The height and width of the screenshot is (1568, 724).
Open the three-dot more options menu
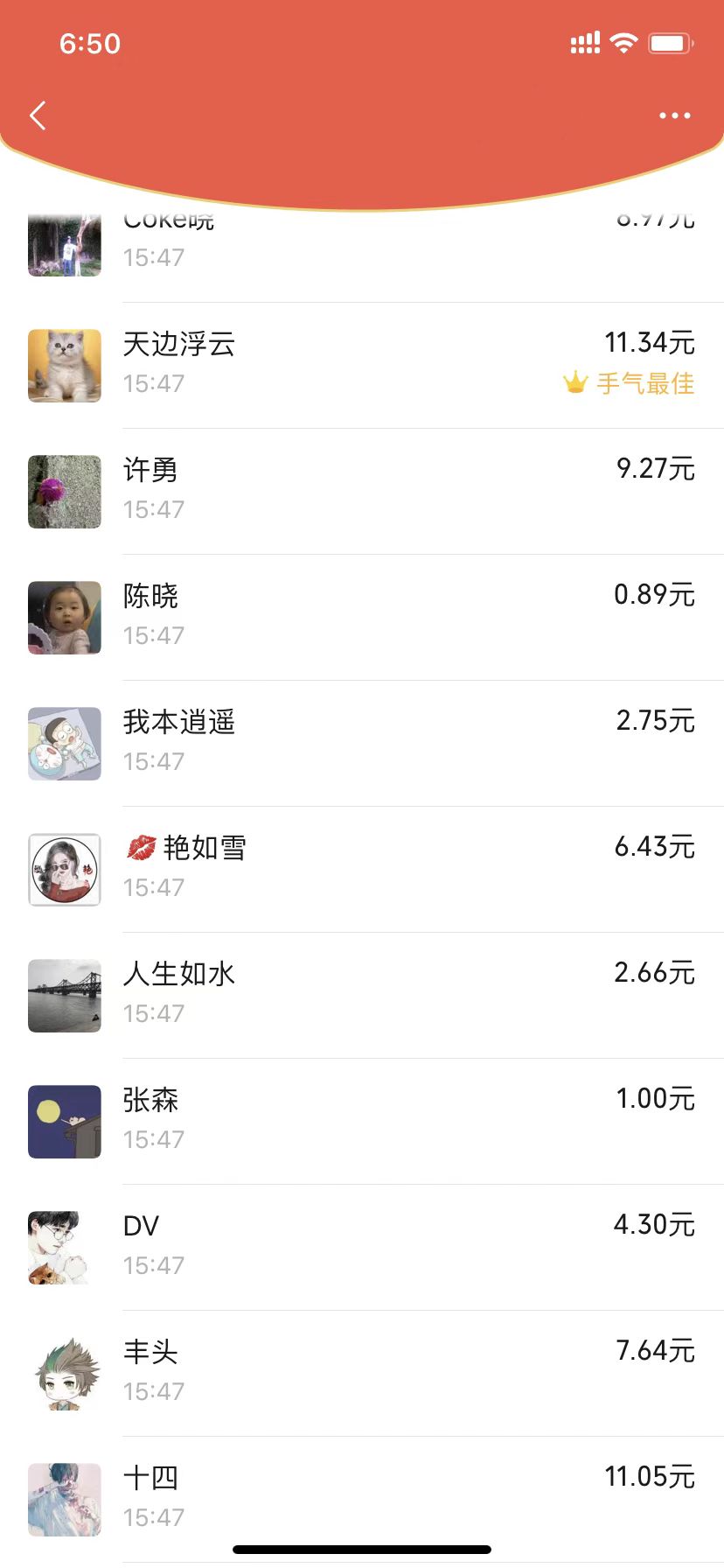pos(674,115)
